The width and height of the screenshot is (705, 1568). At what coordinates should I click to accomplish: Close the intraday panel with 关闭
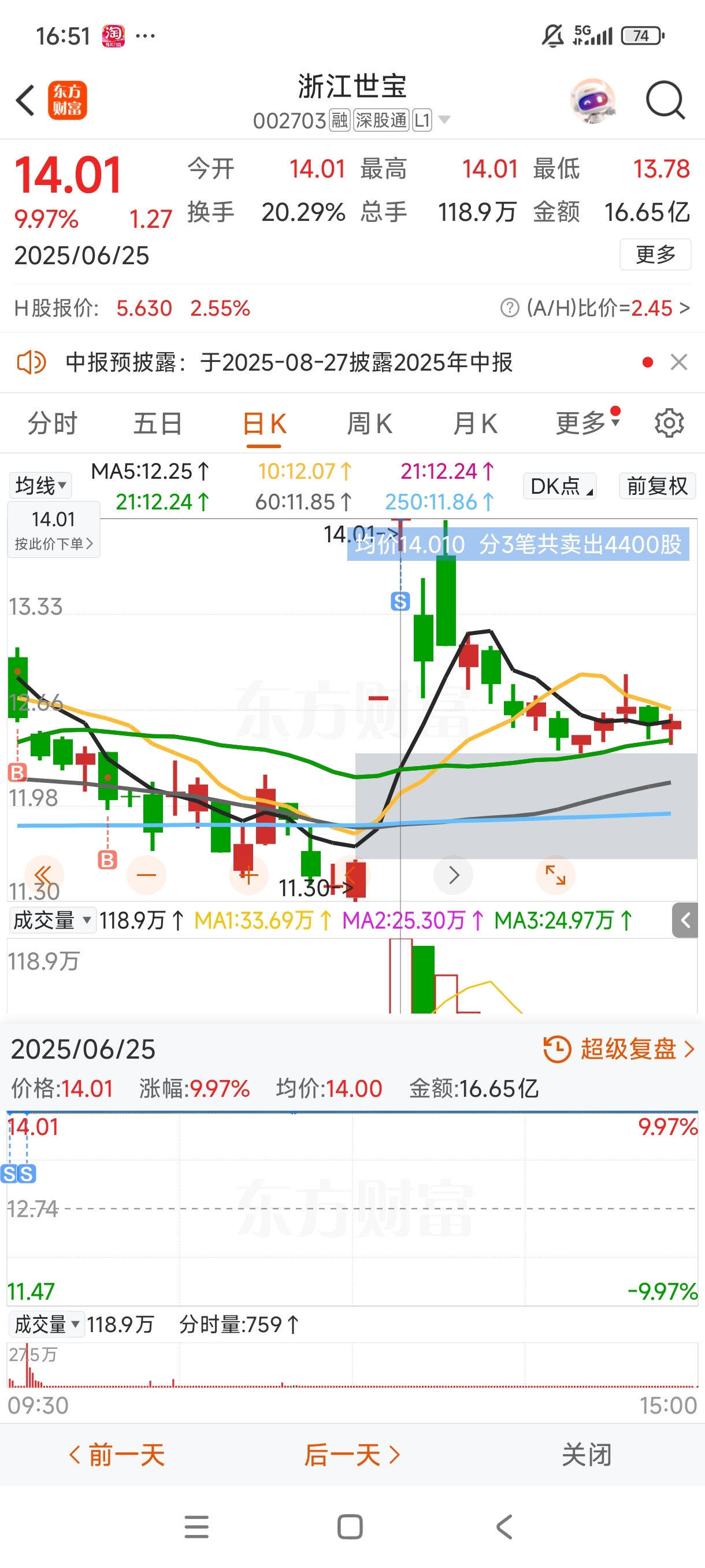pyautogui.click(x=587, y=1455)
